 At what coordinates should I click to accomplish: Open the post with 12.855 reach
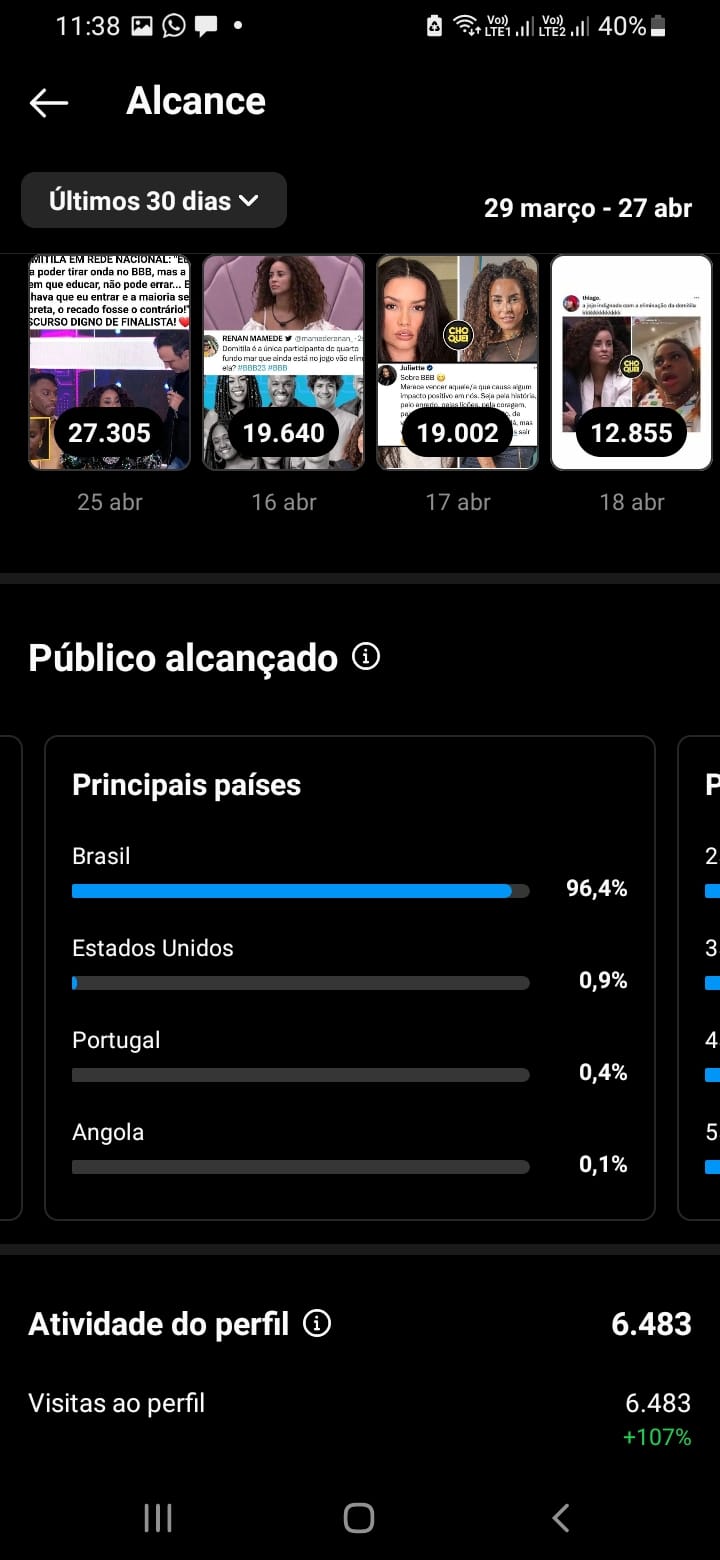(632, 362)
